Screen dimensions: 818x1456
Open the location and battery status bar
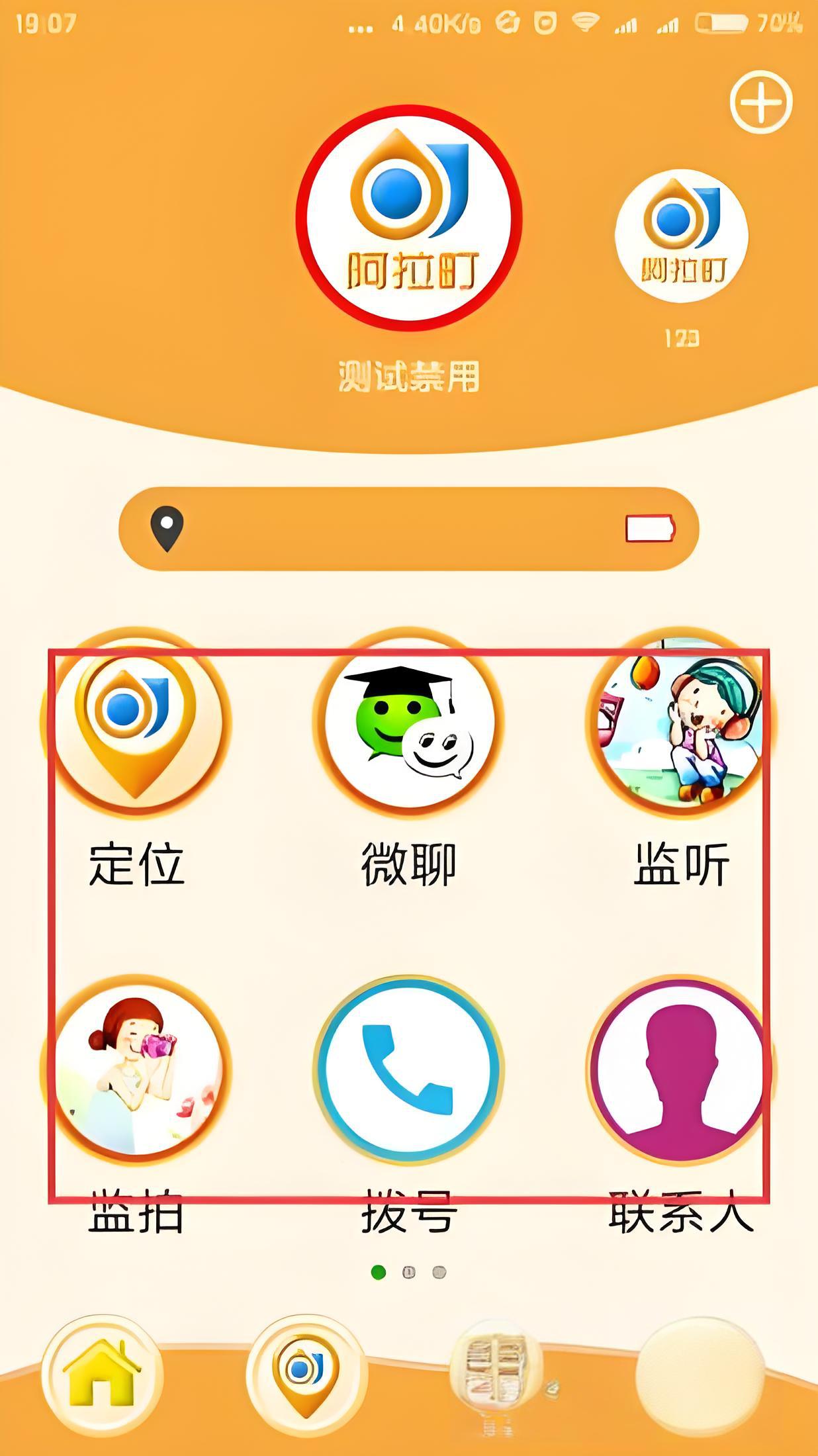pos(408,529)
